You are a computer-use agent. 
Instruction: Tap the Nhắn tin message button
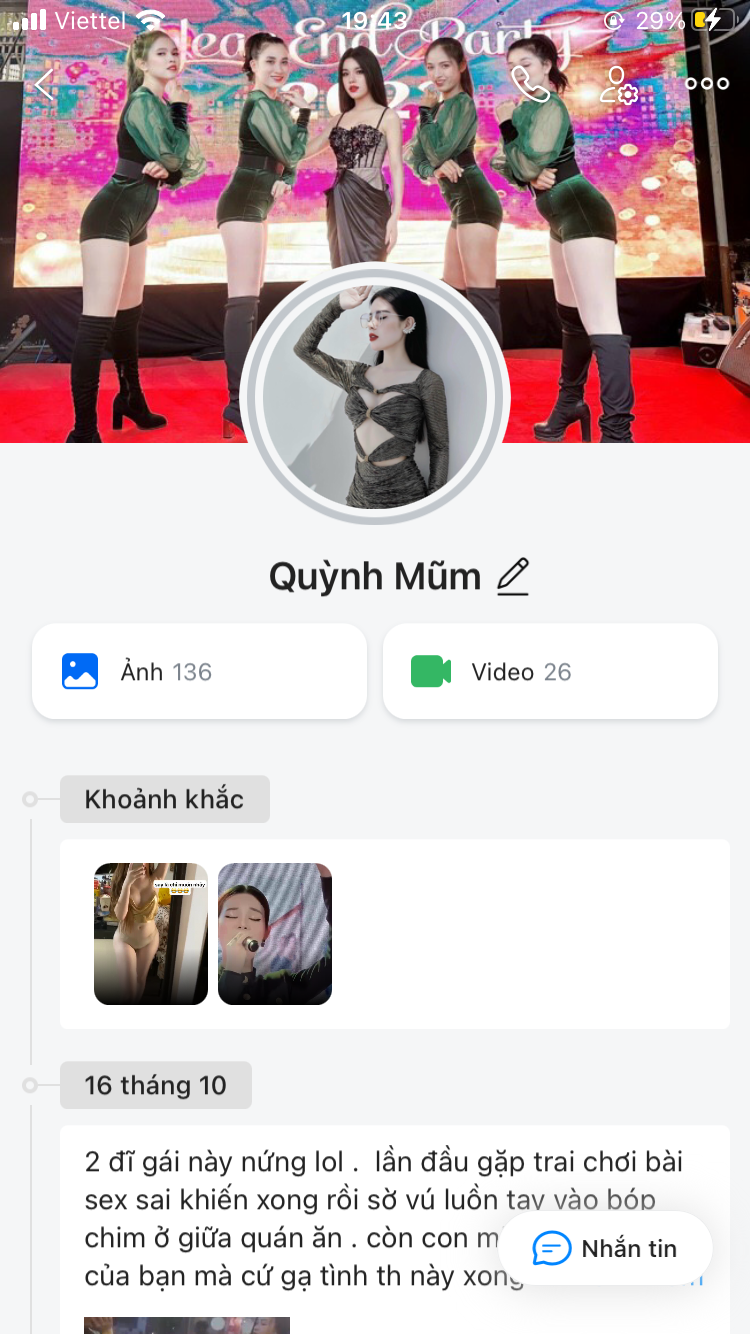point(605,1248)
